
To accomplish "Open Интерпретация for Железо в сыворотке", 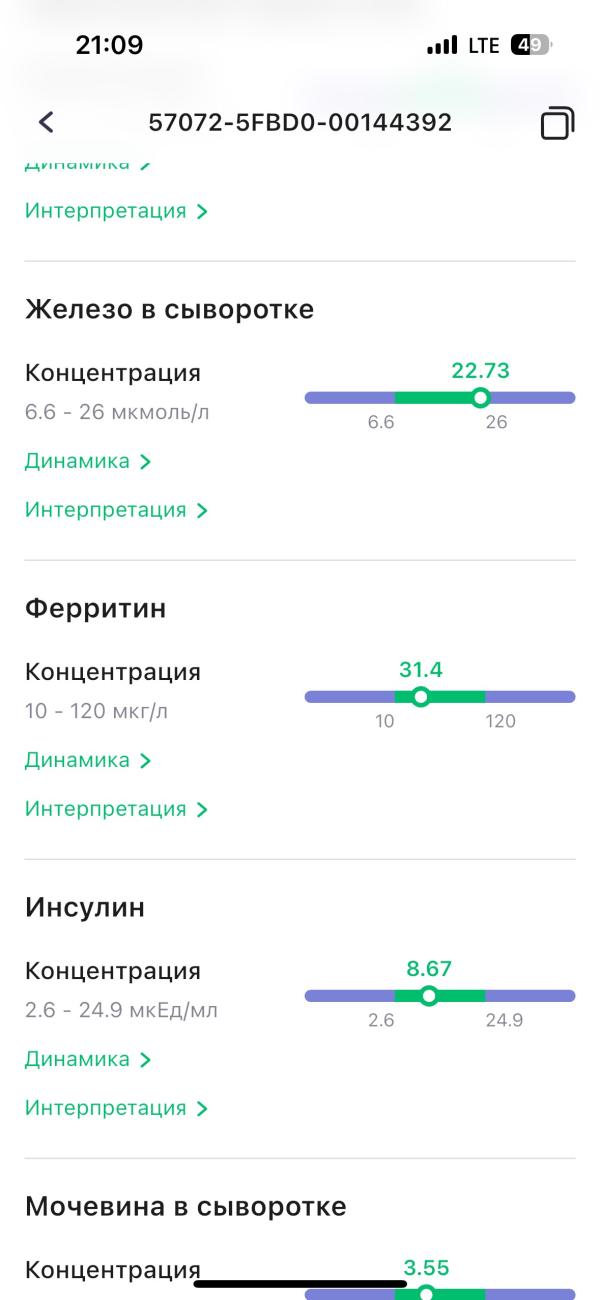I will coord(116,510).
